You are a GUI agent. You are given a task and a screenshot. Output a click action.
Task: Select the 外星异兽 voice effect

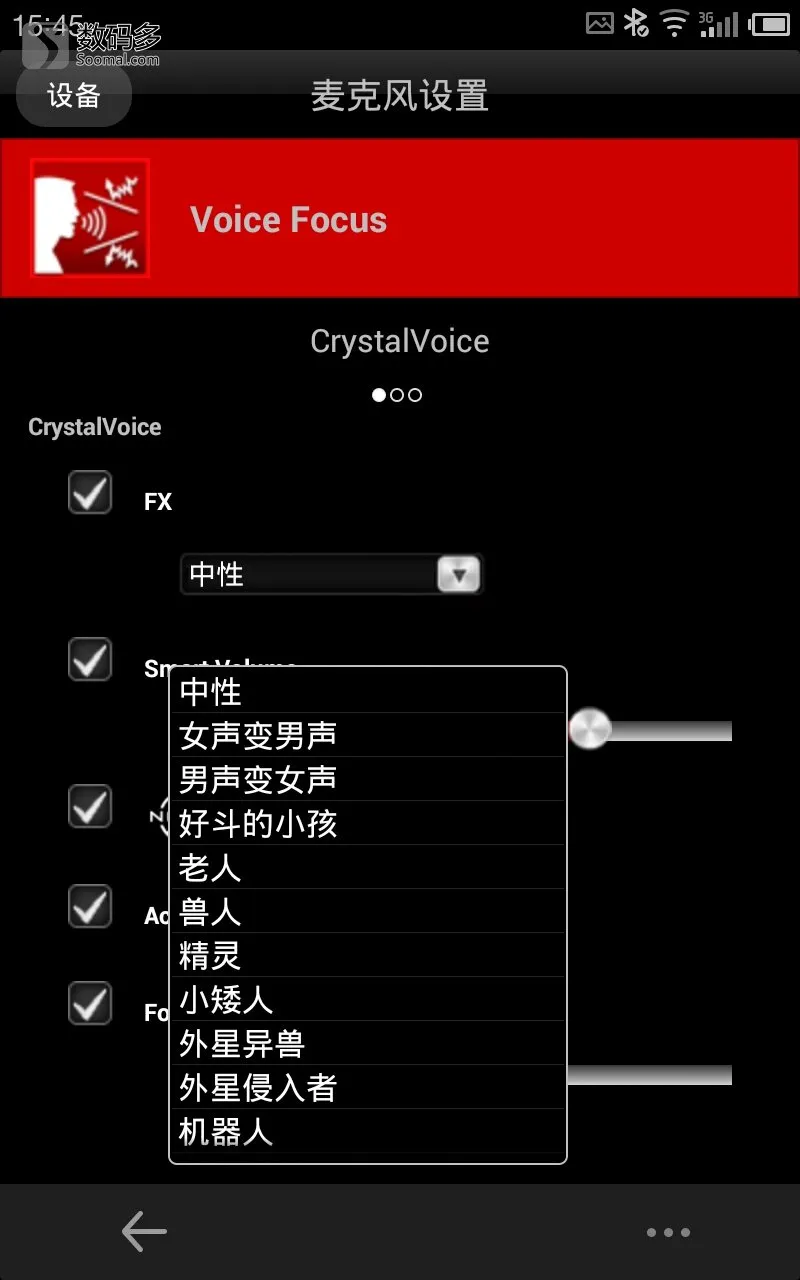[368, 1044]
